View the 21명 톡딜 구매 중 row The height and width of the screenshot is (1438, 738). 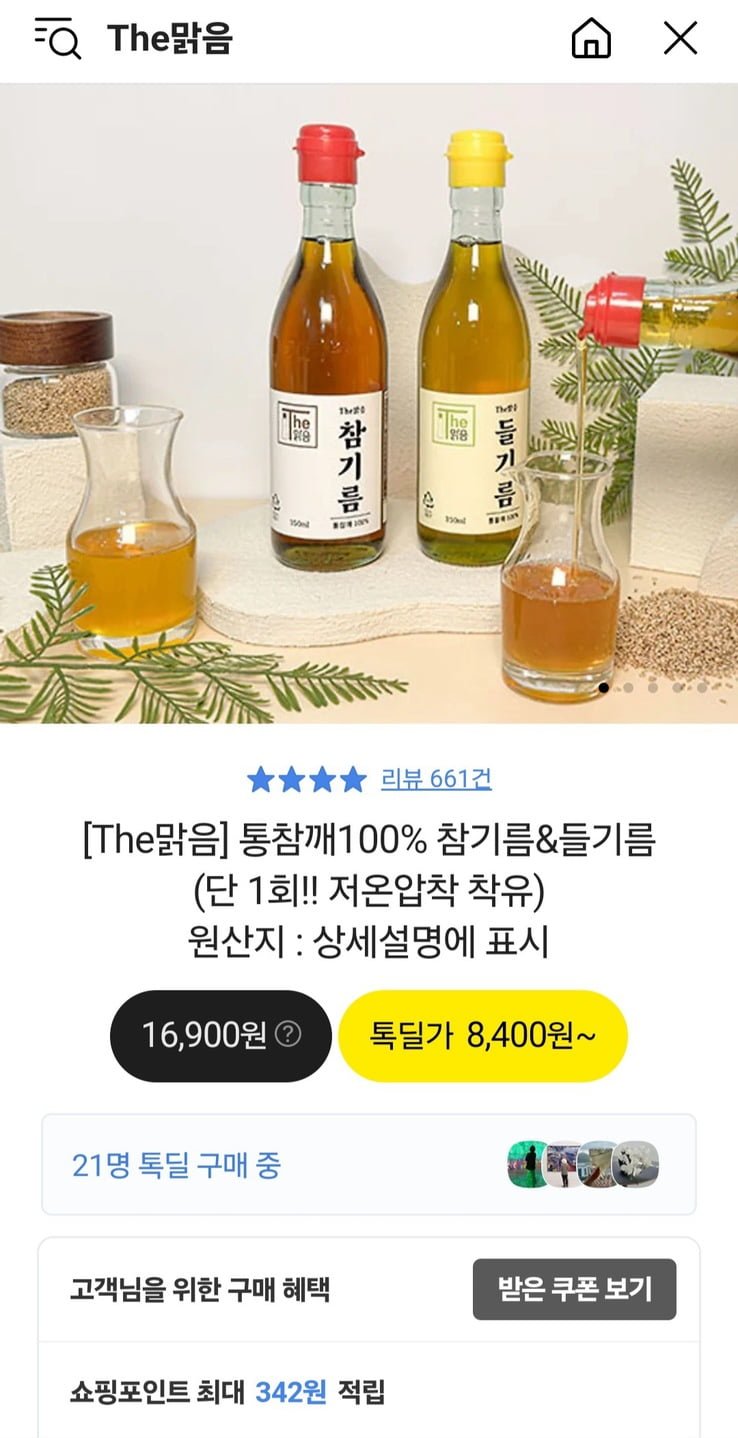[x=369, y=1165]
